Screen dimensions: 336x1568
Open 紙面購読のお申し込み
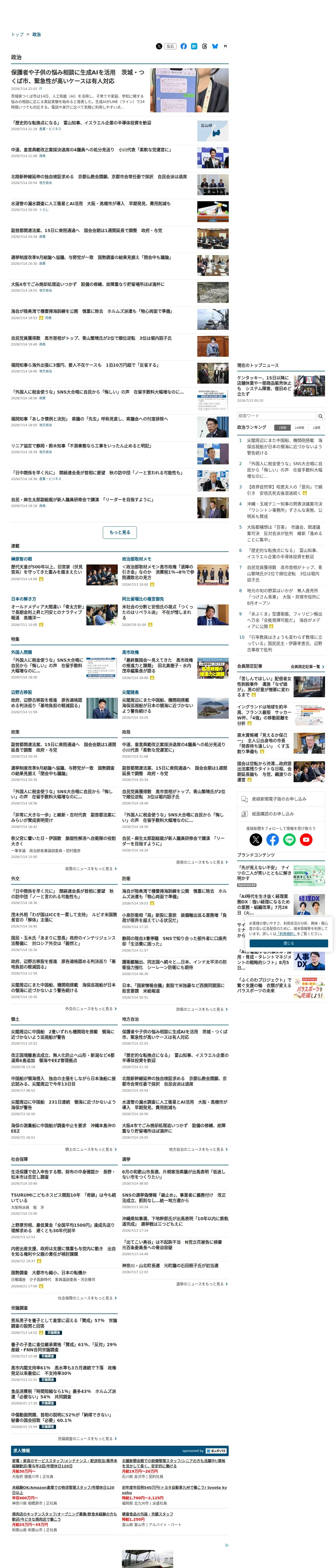281,814
